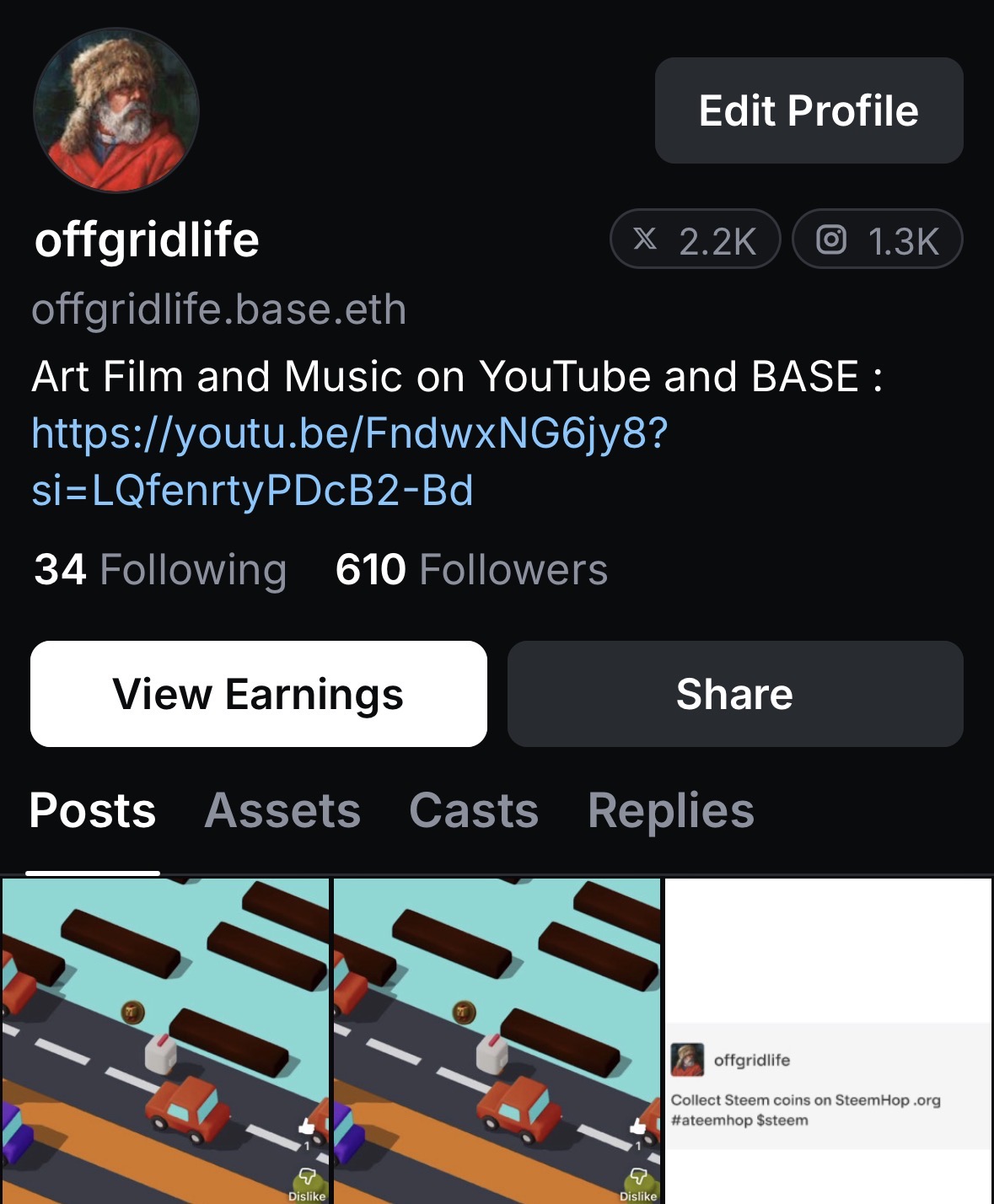Open View Earnings
The image size is (994, 1204).
[x=259, y=694]
